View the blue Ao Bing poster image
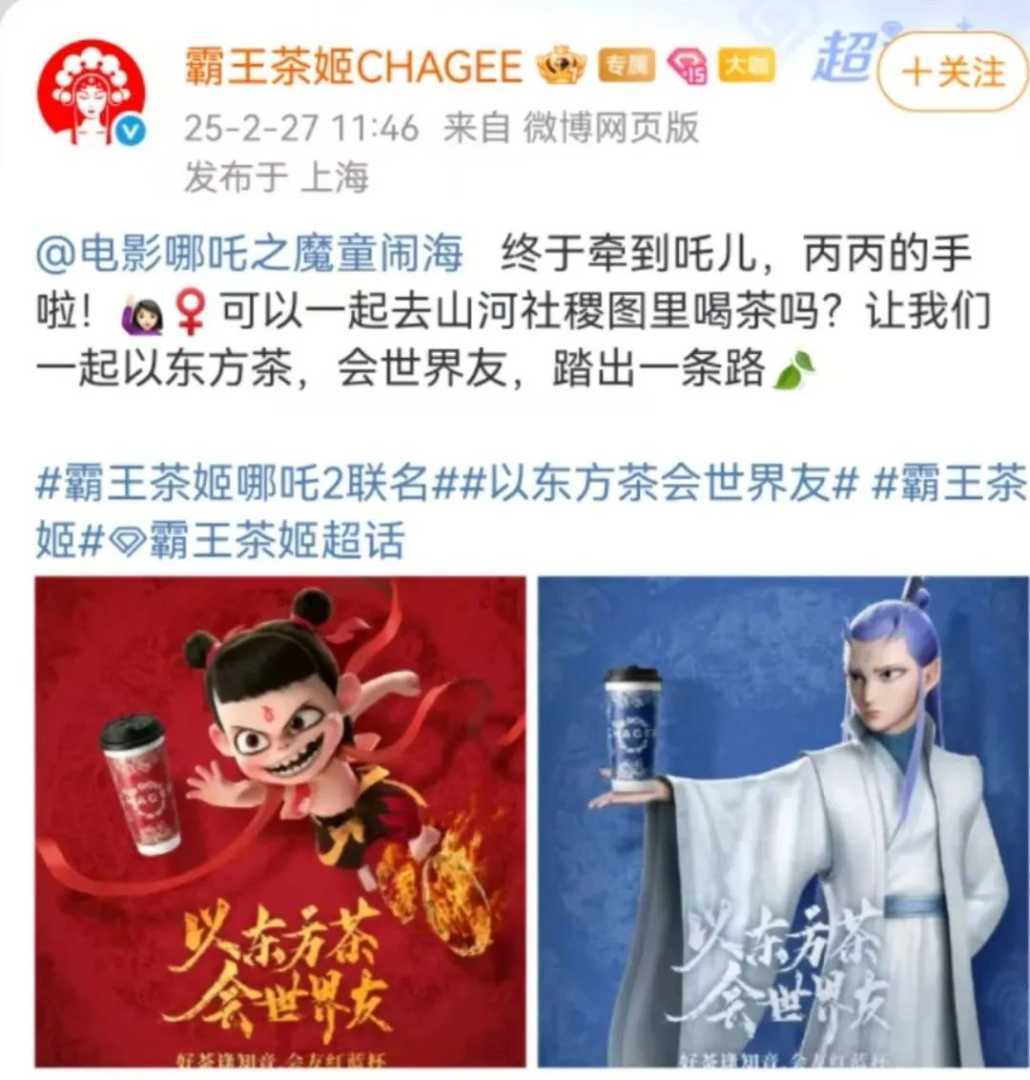 point(783,820)
